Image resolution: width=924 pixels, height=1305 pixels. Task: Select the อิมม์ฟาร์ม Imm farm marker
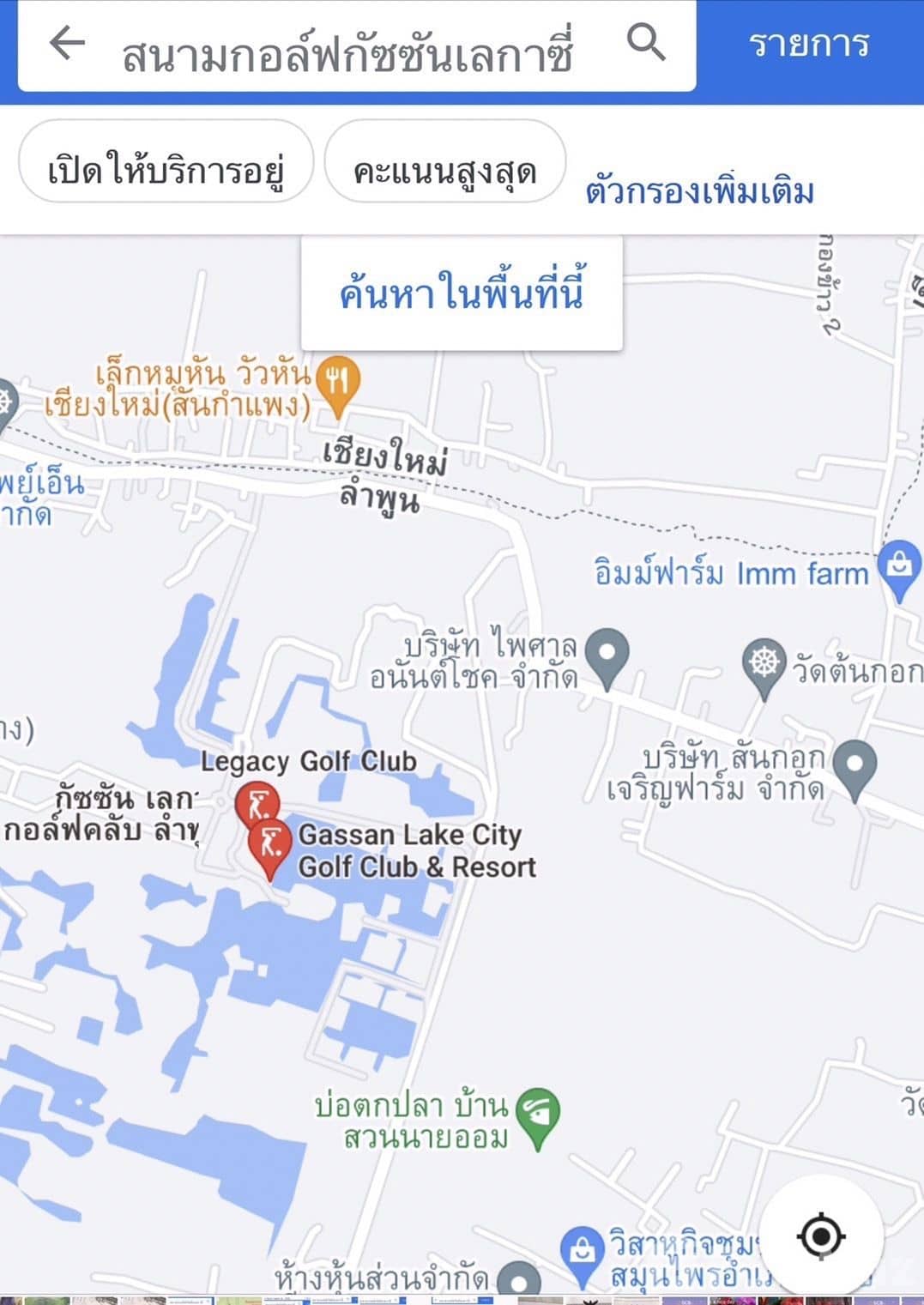899,568
